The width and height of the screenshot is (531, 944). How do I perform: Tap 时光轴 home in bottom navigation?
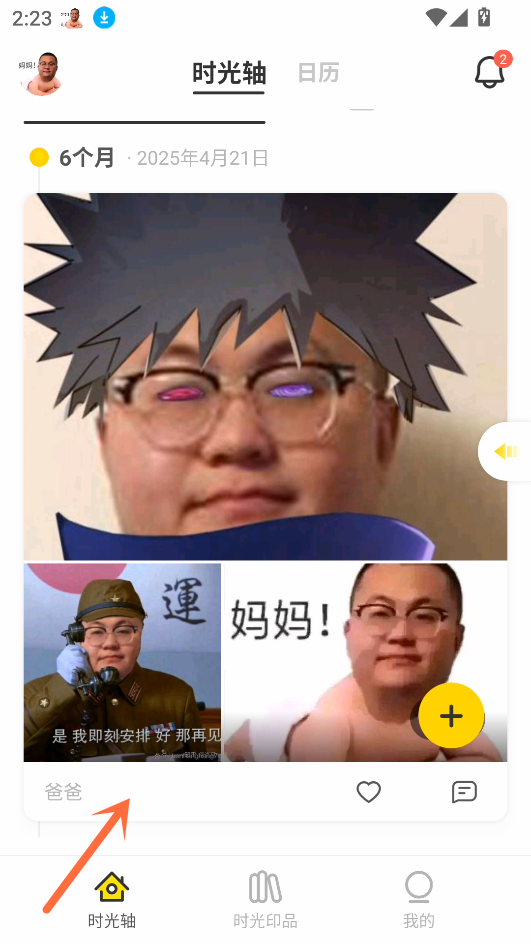[x=112, y=898]
